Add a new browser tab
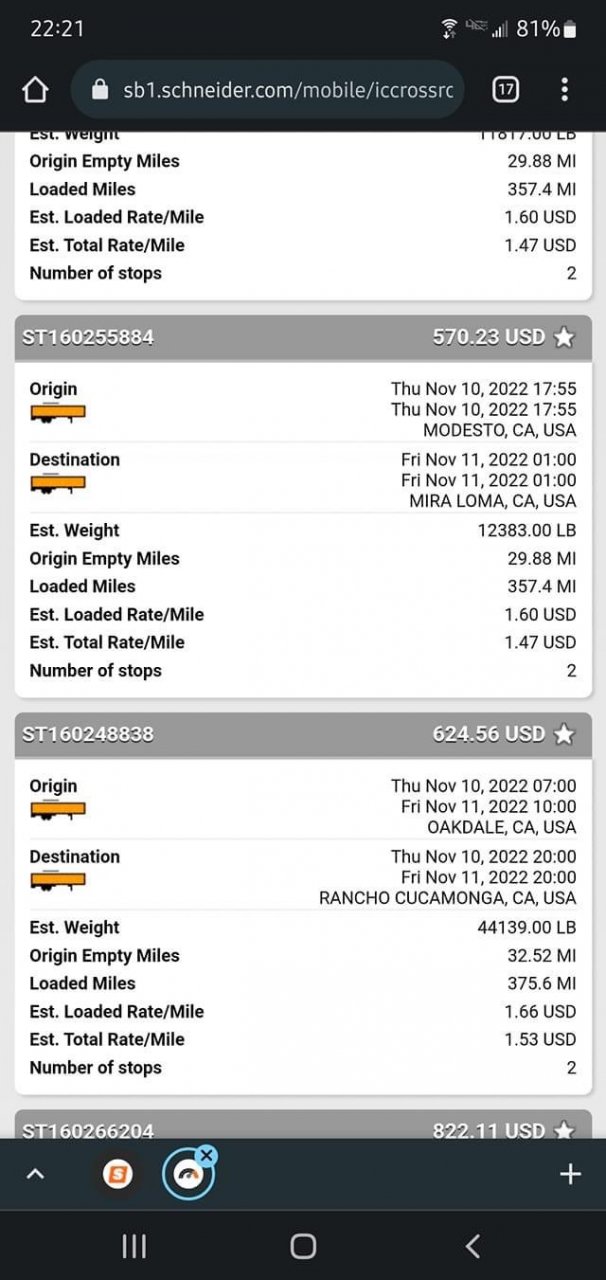 tap(570, 1174)
